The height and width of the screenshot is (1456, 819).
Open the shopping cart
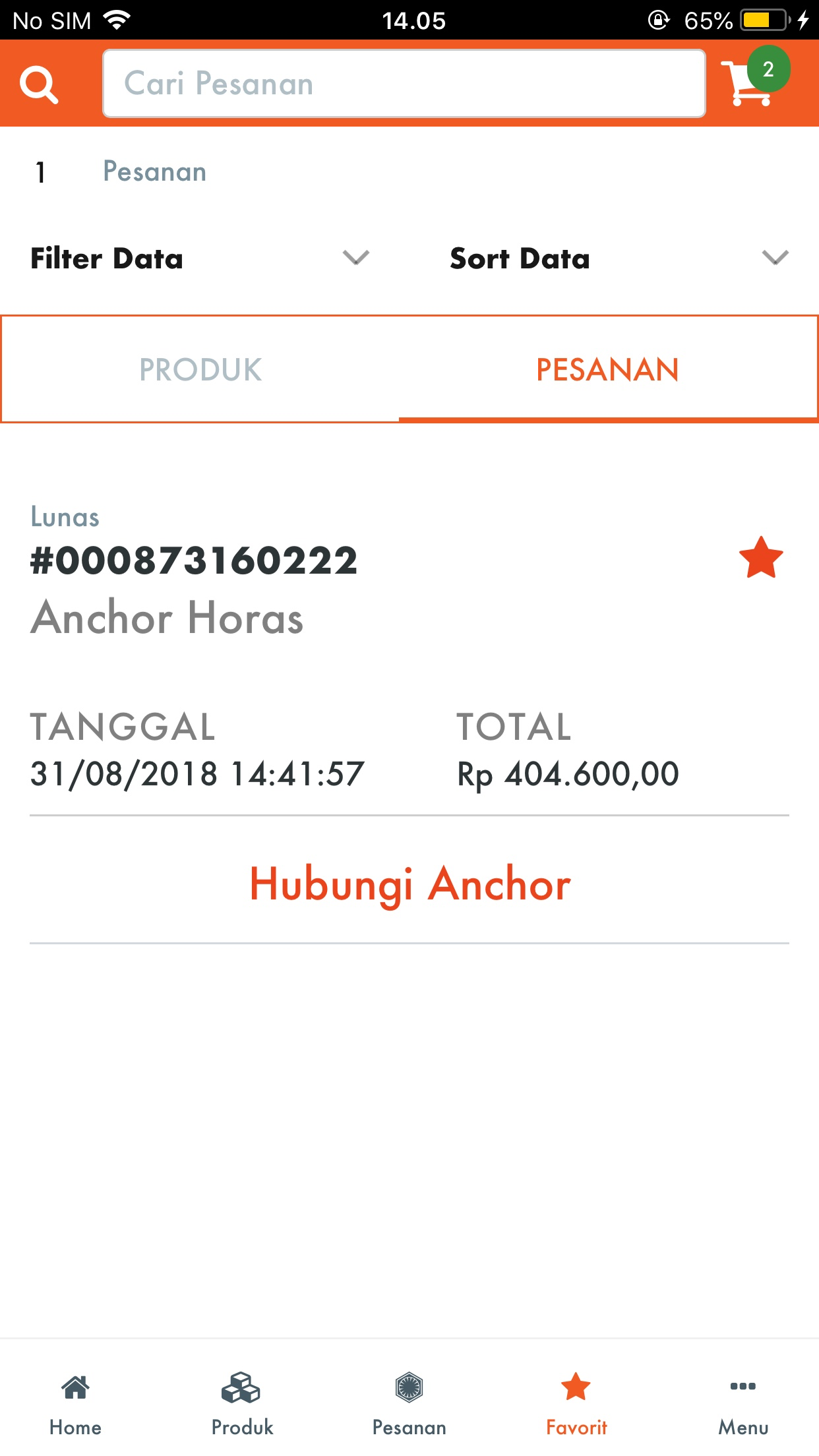click(x=752, y=82)
